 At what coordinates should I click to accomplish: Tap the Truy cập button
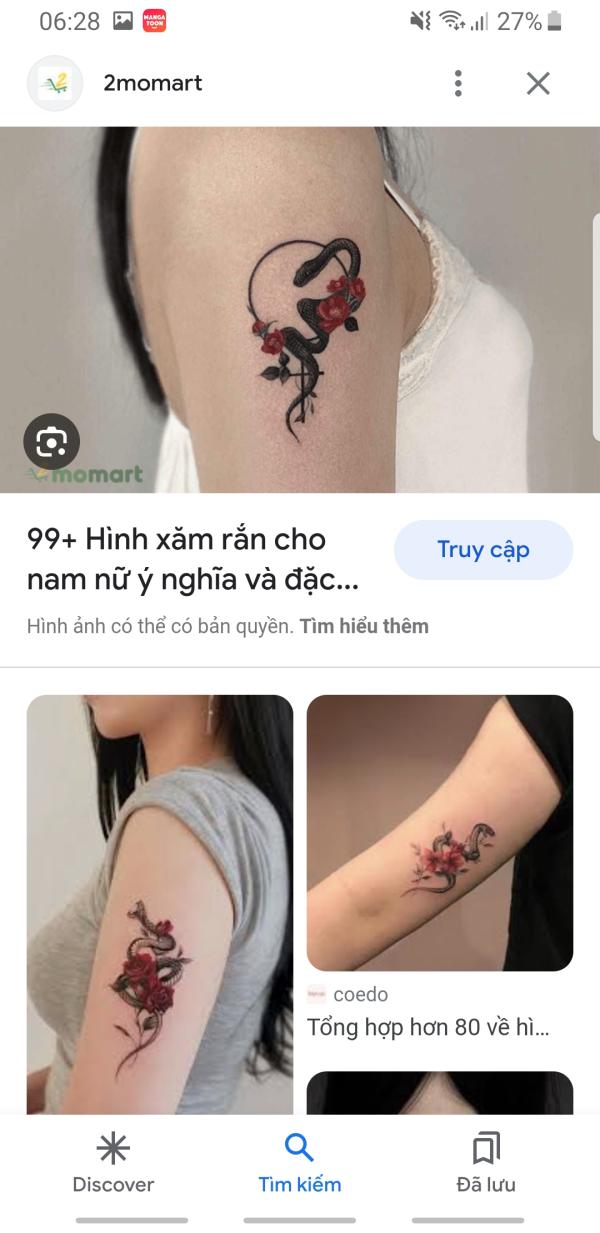coord(483,550)
